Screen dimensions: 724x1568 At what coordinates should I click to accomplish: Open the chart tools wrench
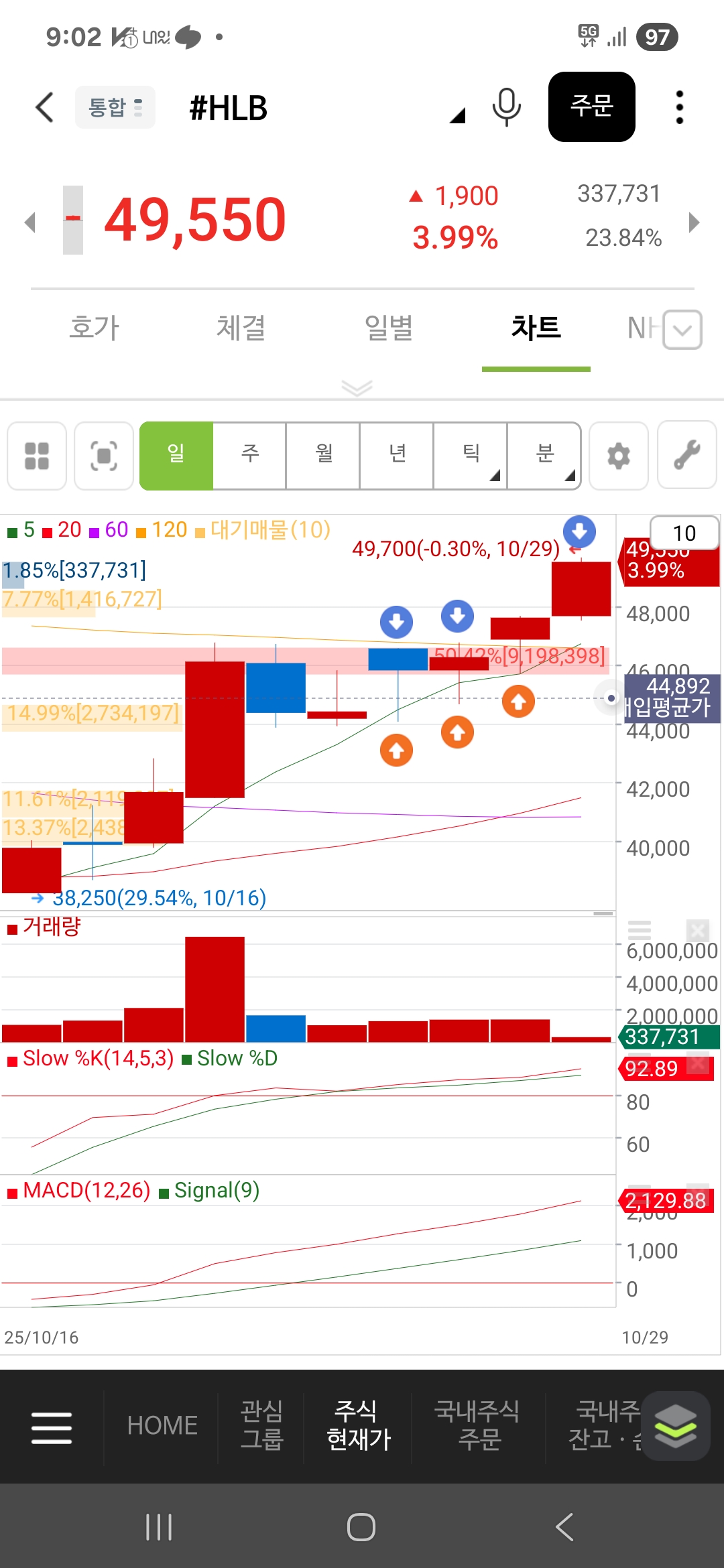coord(687,456)
